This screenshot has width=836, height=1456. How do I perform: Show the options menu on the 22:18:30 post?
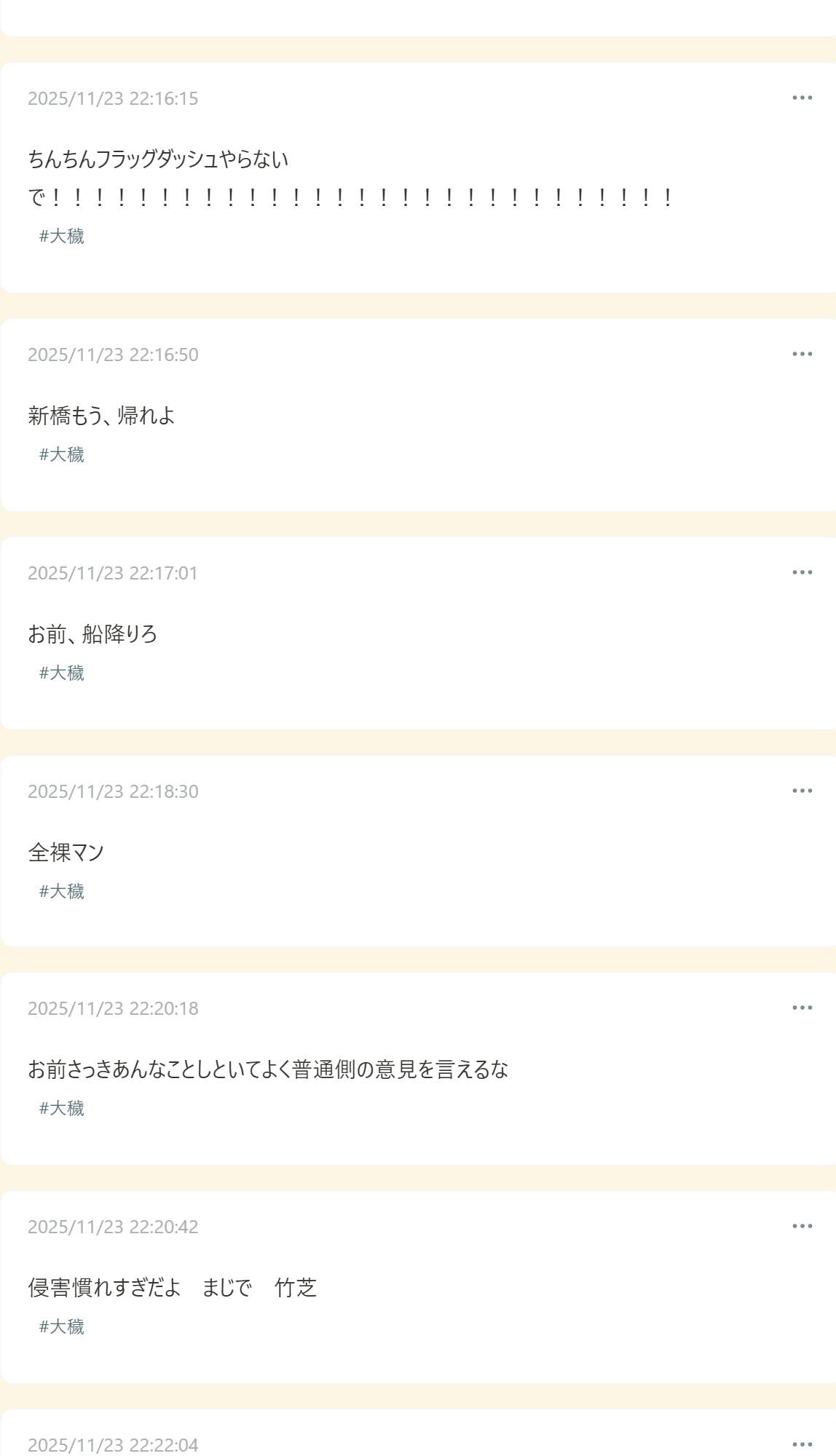point(802,791)
